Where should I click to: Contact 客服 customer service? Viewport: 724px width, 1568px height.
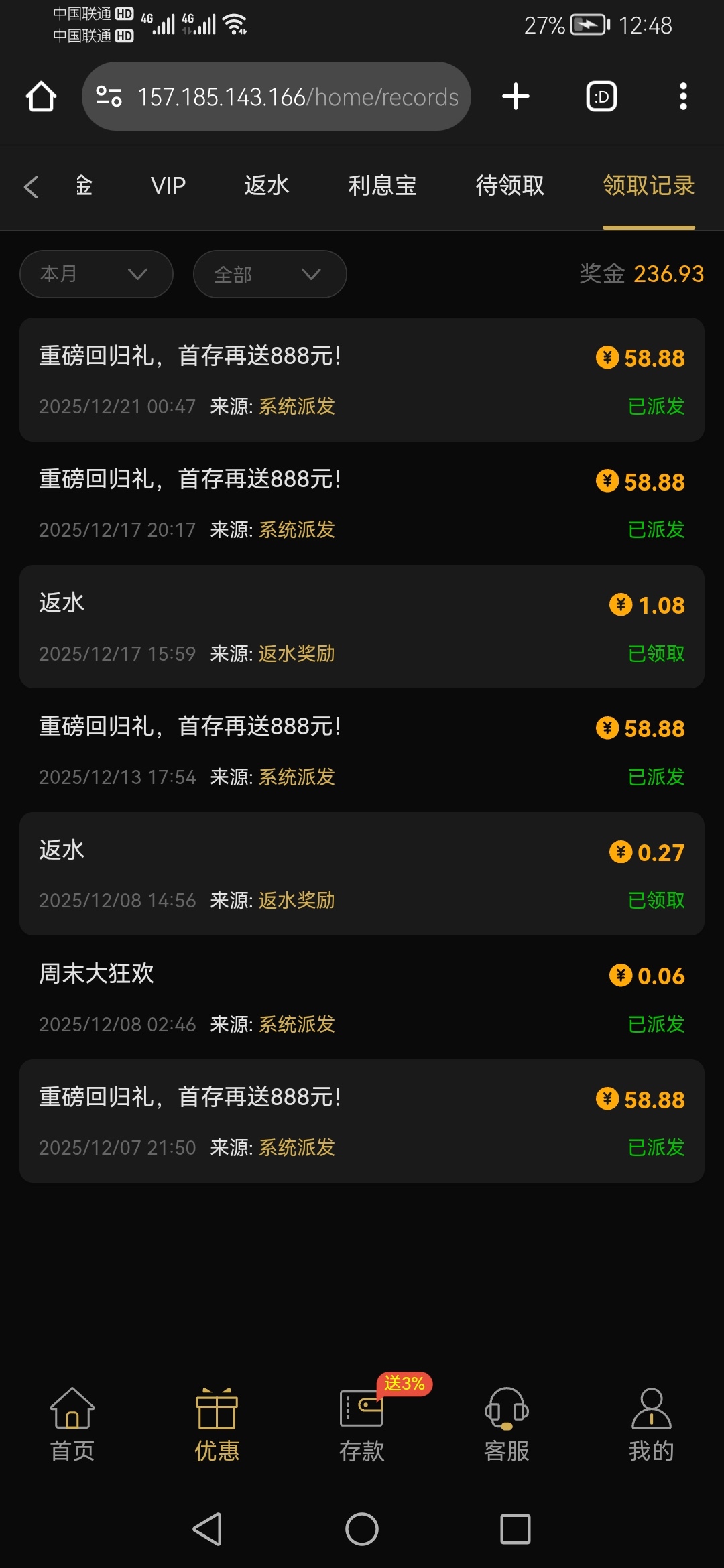(507, 1424)
